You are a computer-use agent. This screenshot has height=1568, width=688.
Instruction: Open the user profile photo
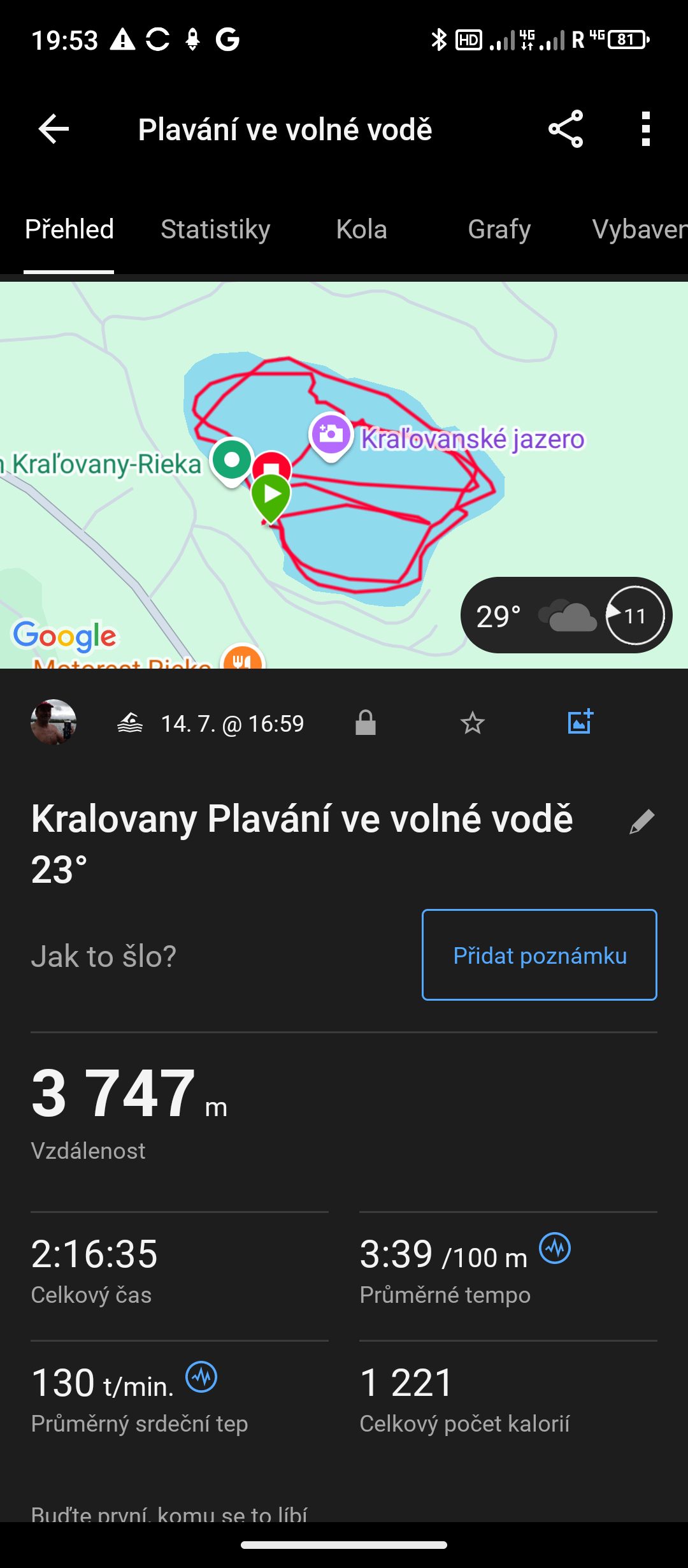coord(54,723)
